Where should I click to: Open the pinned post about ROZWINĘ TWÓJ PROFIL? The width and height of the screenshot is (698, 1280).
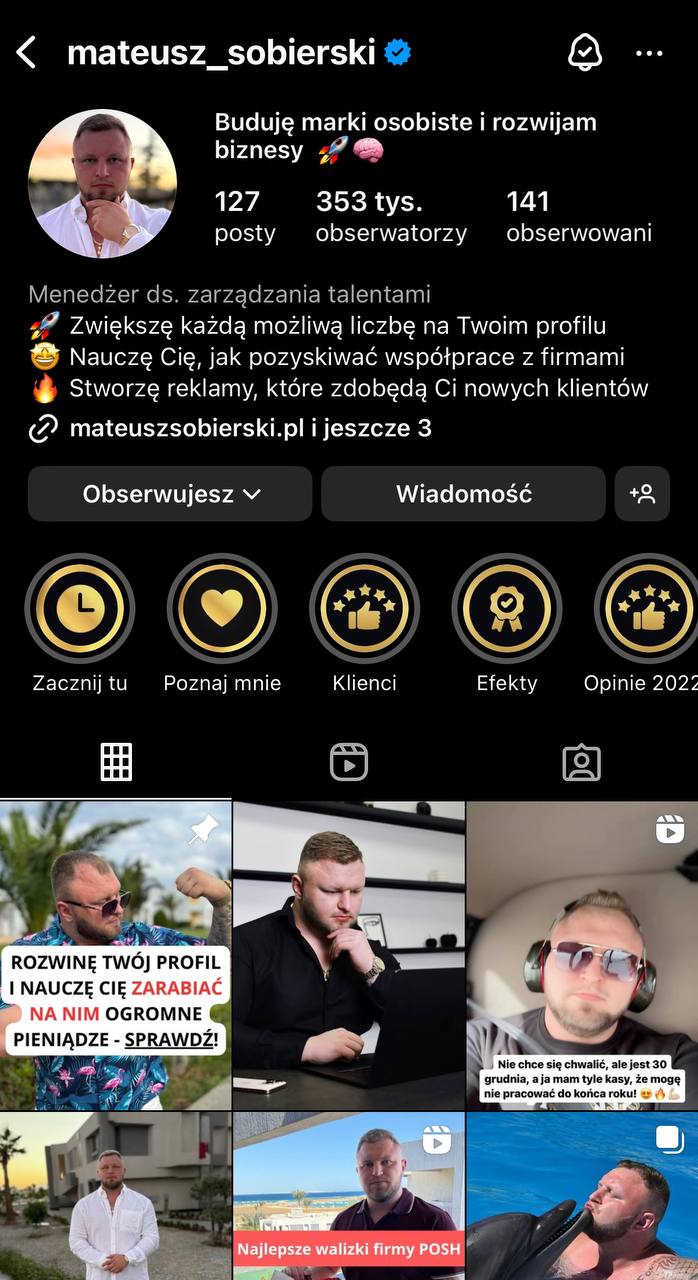point(115,955)
